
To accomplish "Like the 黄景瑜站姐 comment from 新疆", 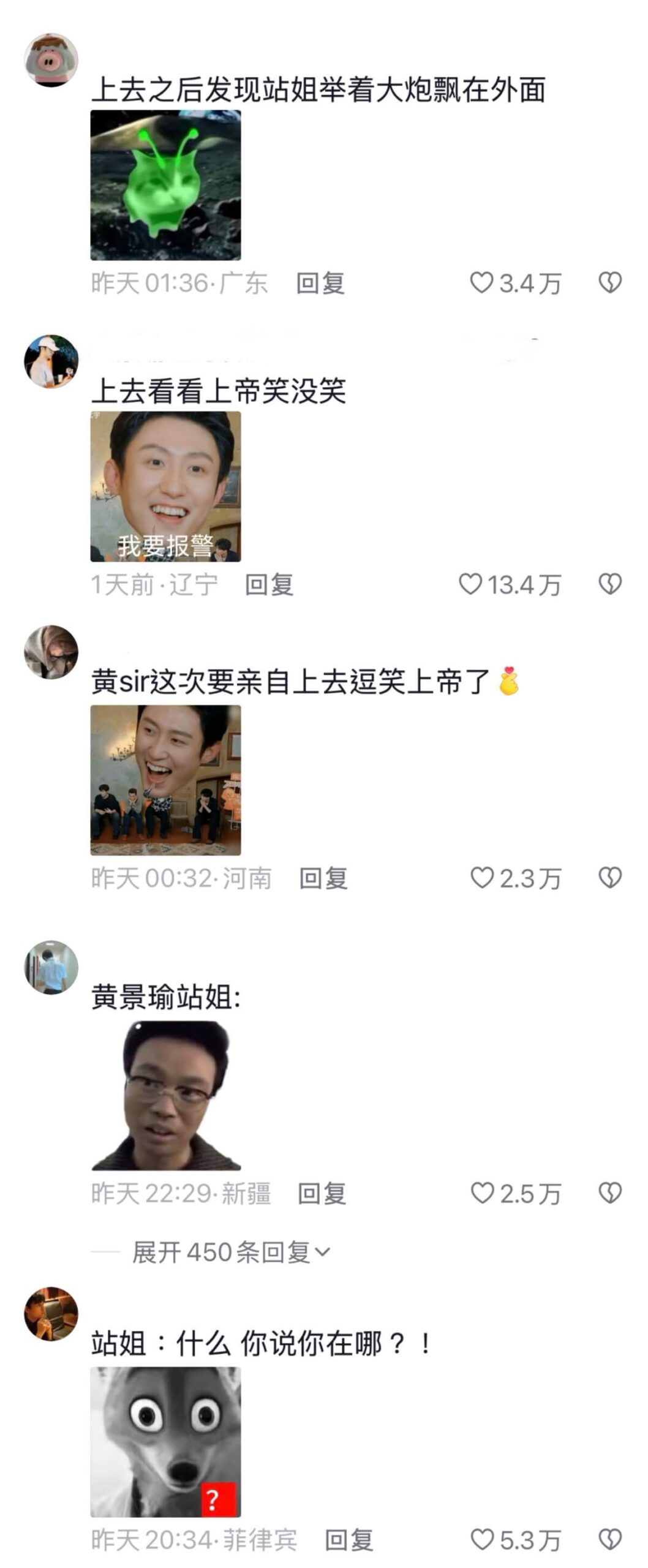I will click(x=482, y=1193).
